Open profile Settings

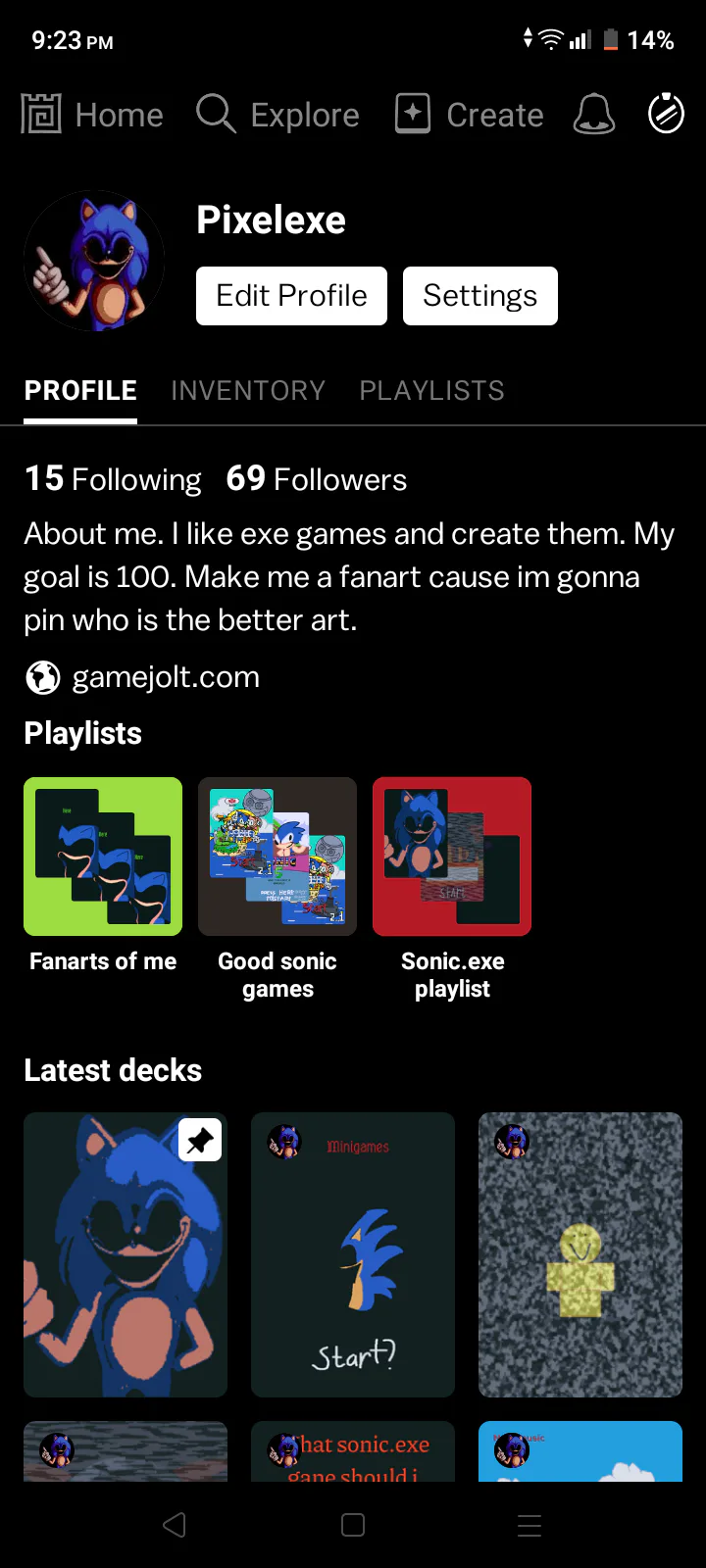(x=479, y=296)
